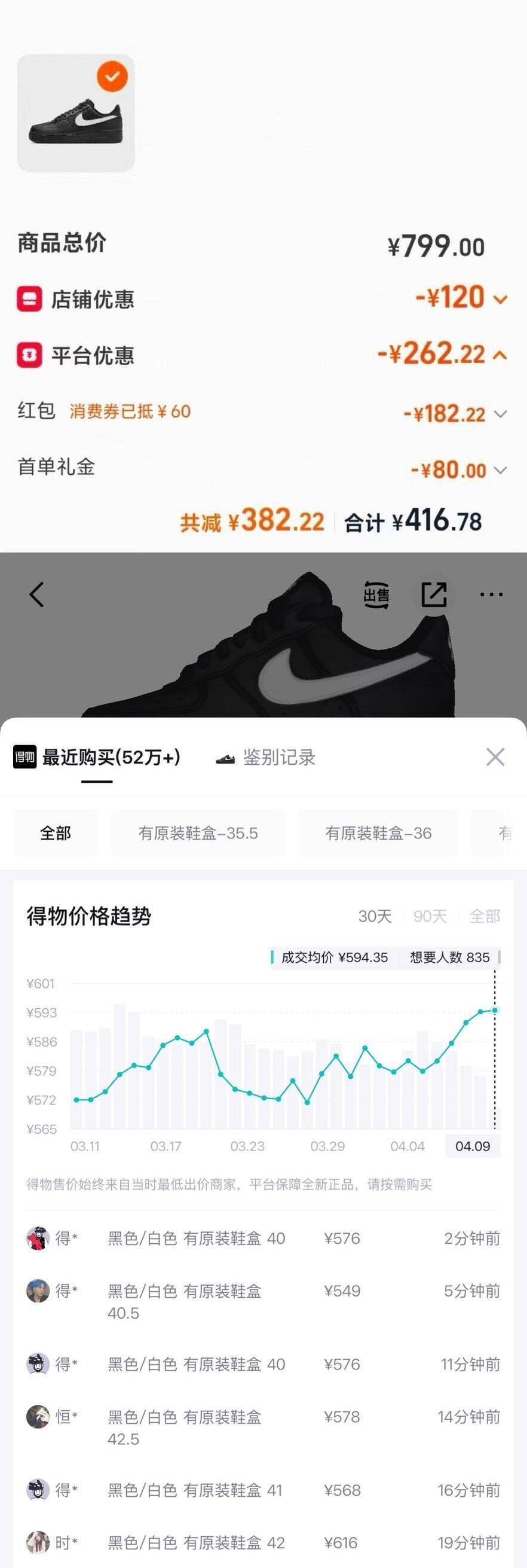Show the 30天 price trend
527x1568 pixels.
[x=375, y=916]
